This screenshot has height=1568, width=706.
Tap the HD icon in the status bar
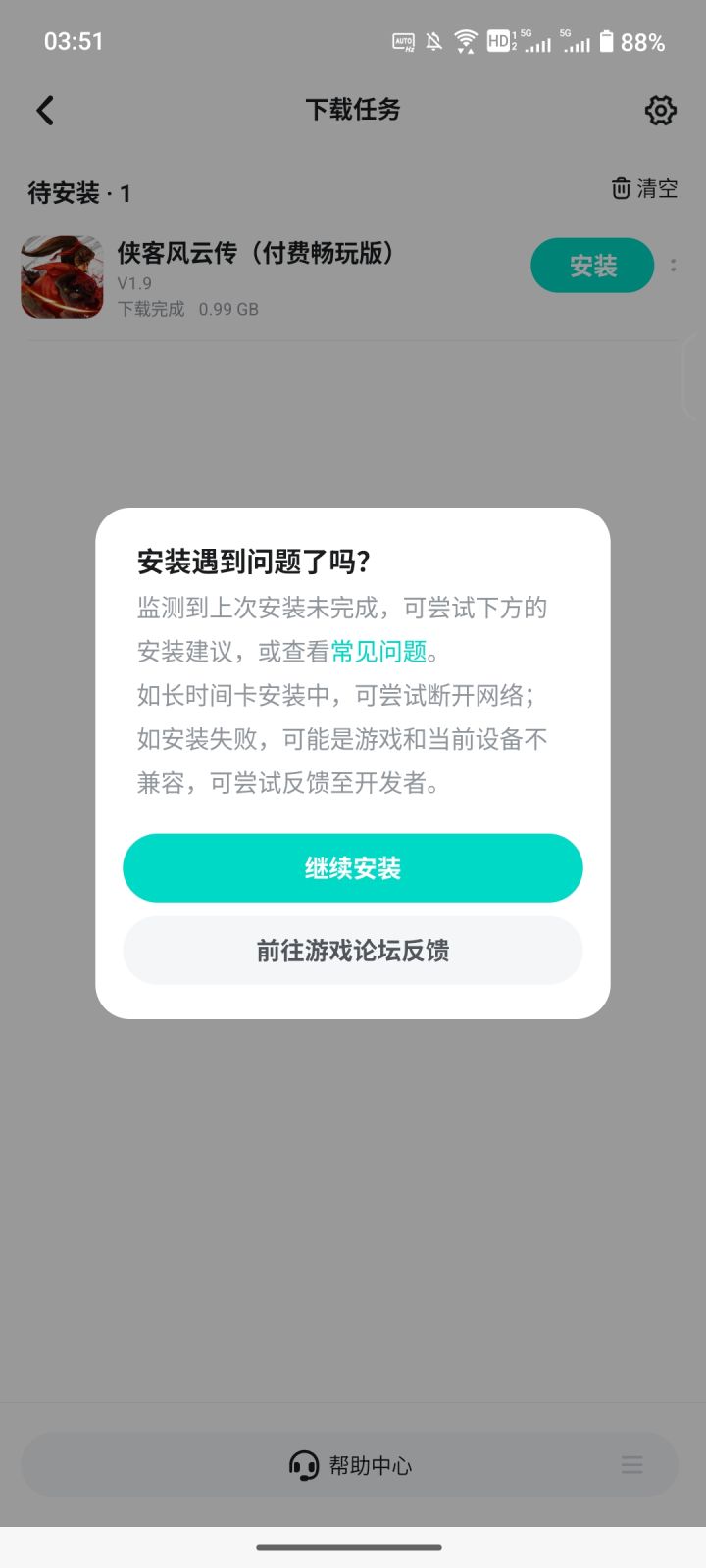pyautogui.click(x=498, y=42)
